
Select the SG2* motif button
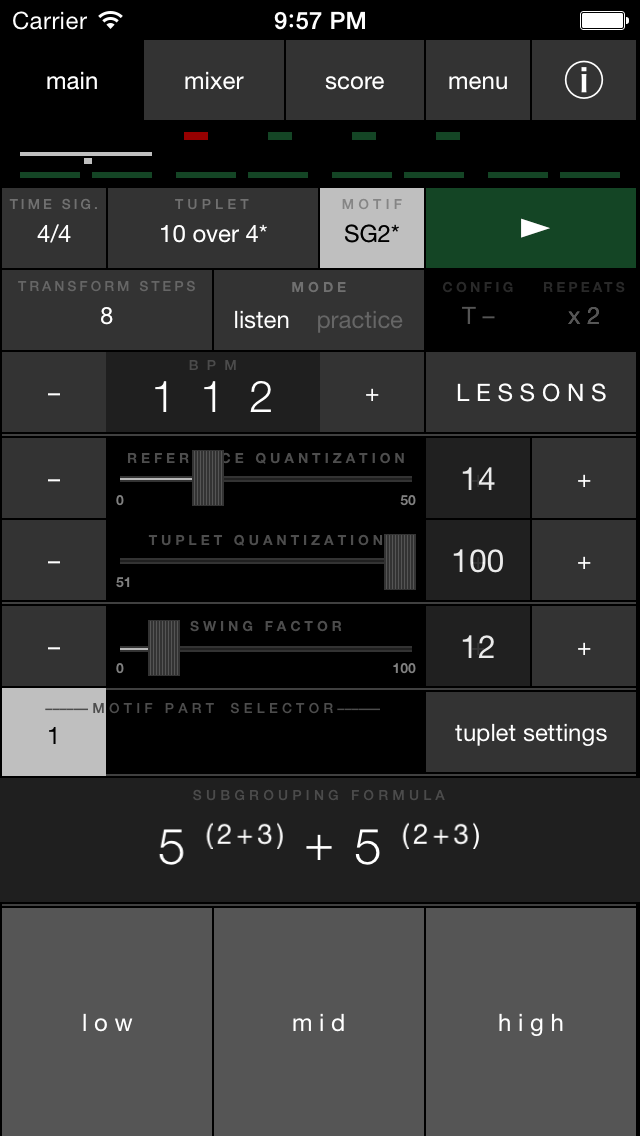click(372, 228)
